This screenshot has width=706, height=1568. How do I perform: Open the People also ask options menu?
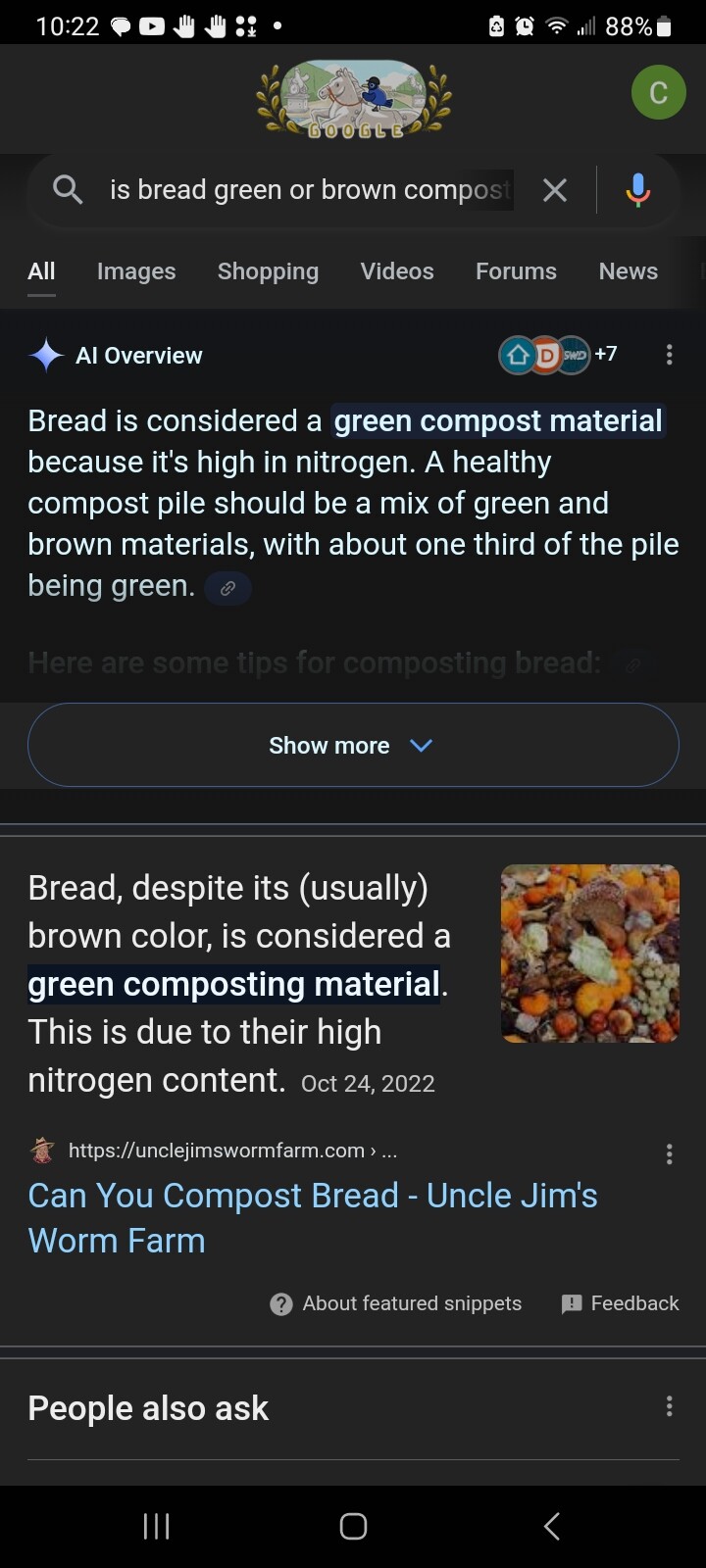tap(669, 1407)
